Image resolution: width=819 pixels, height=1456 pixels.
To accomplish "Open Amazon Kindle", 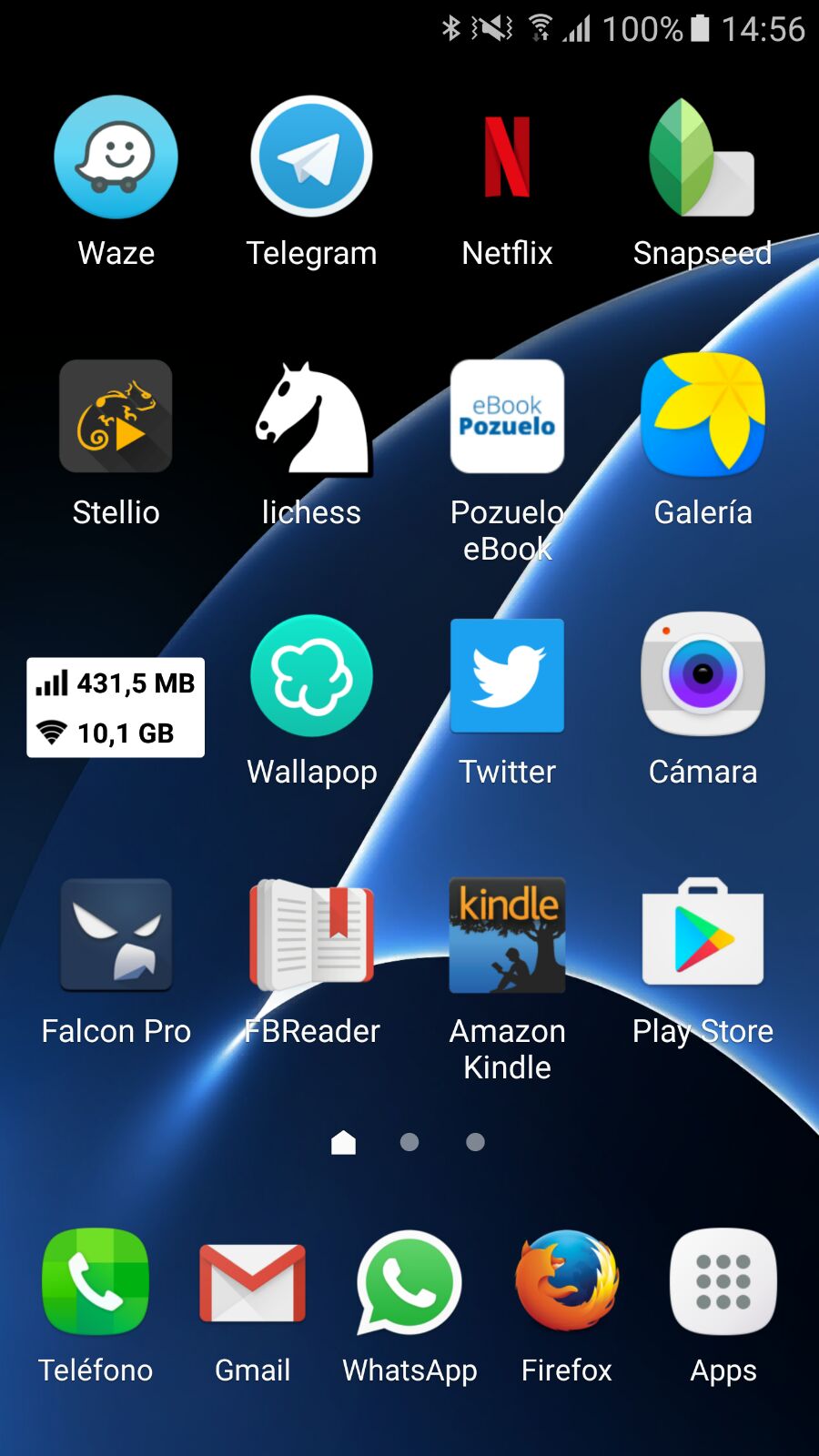I will (x=507, y=935).
